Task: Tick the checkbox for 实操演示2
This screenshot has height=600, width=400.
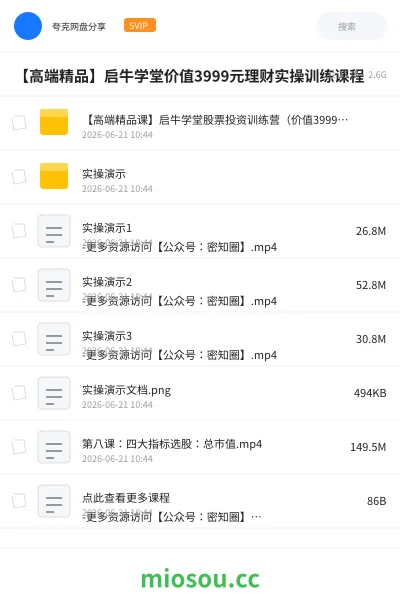Action: click(x=19, y=285)
